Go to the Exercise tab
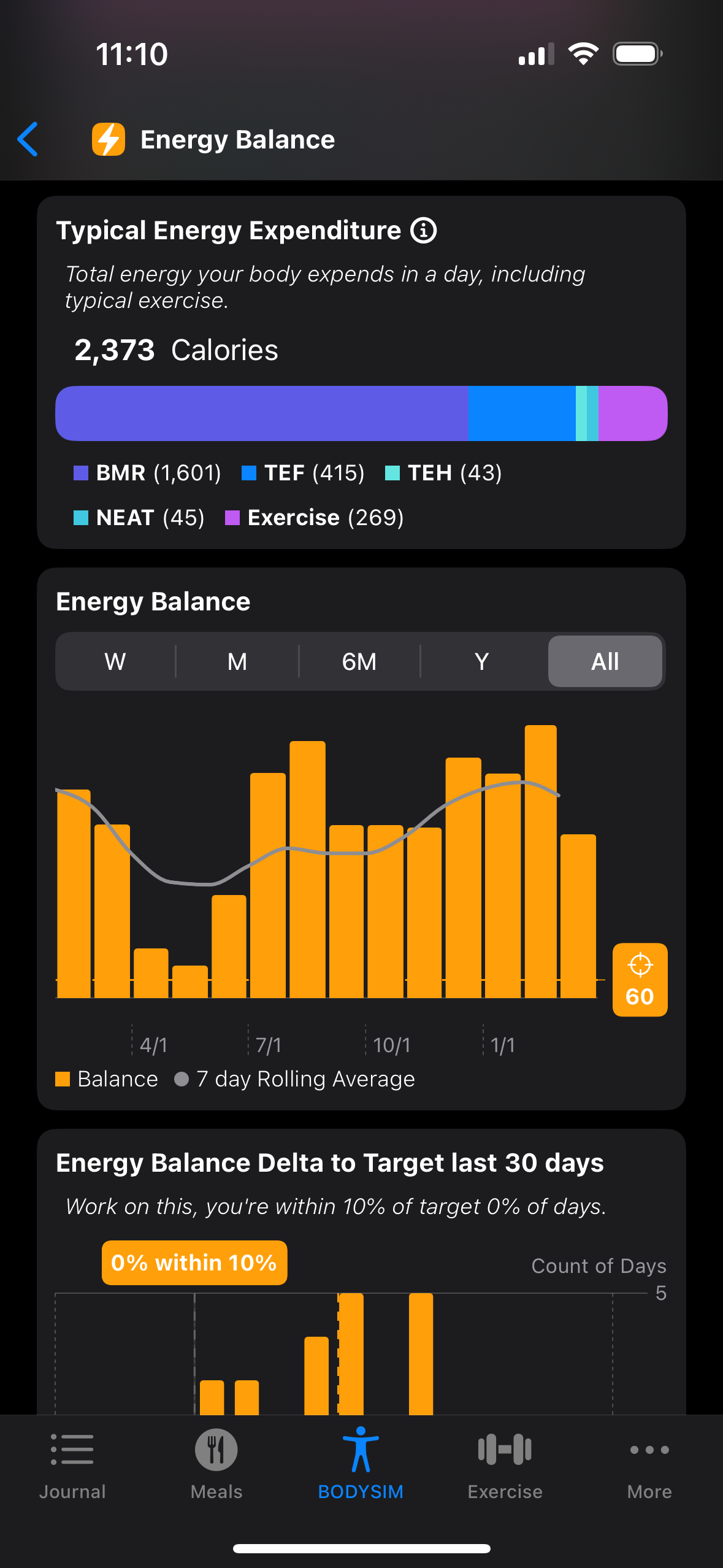This screenshot has width=723, height=1568. 505,1465
